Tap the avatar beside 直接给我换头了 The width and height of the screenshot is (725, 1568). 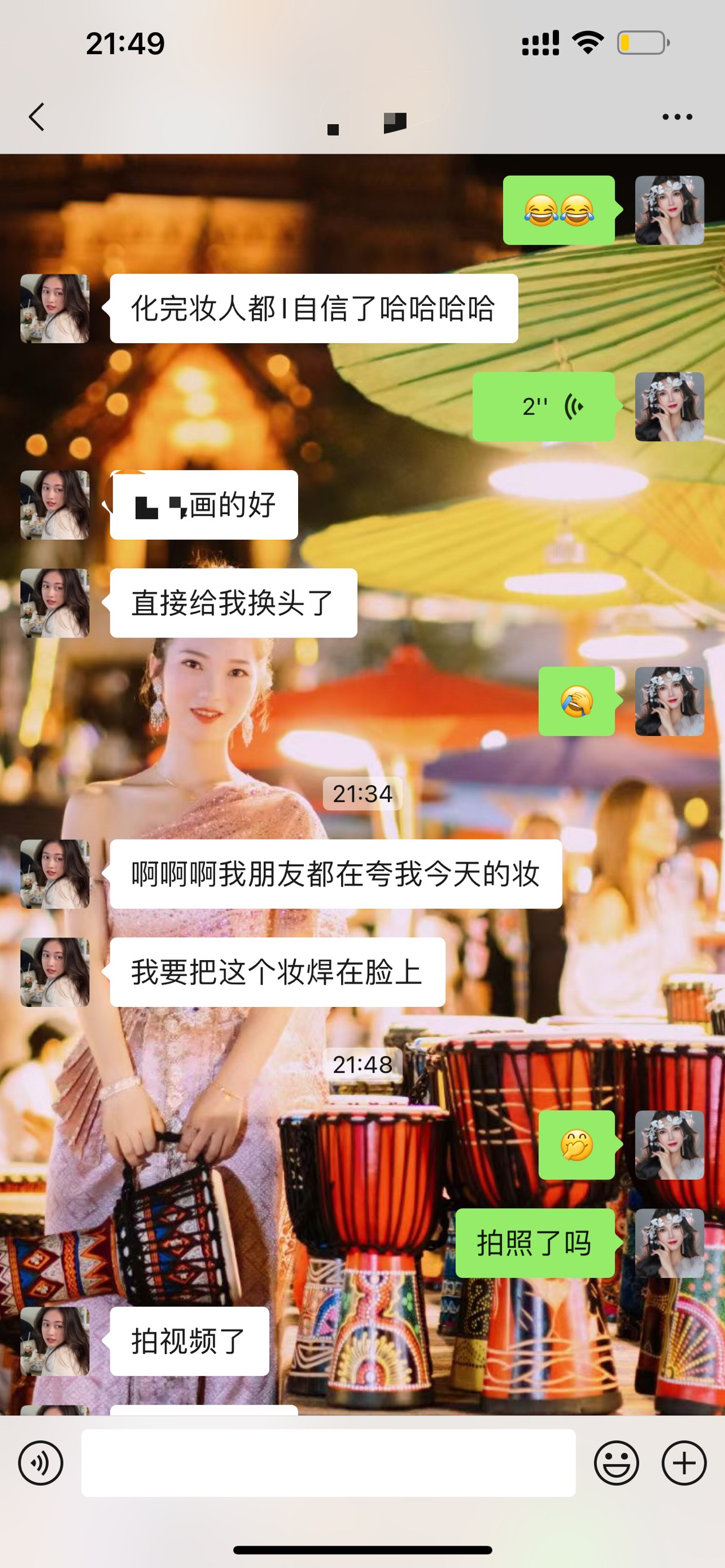click(x=55, y=603)
